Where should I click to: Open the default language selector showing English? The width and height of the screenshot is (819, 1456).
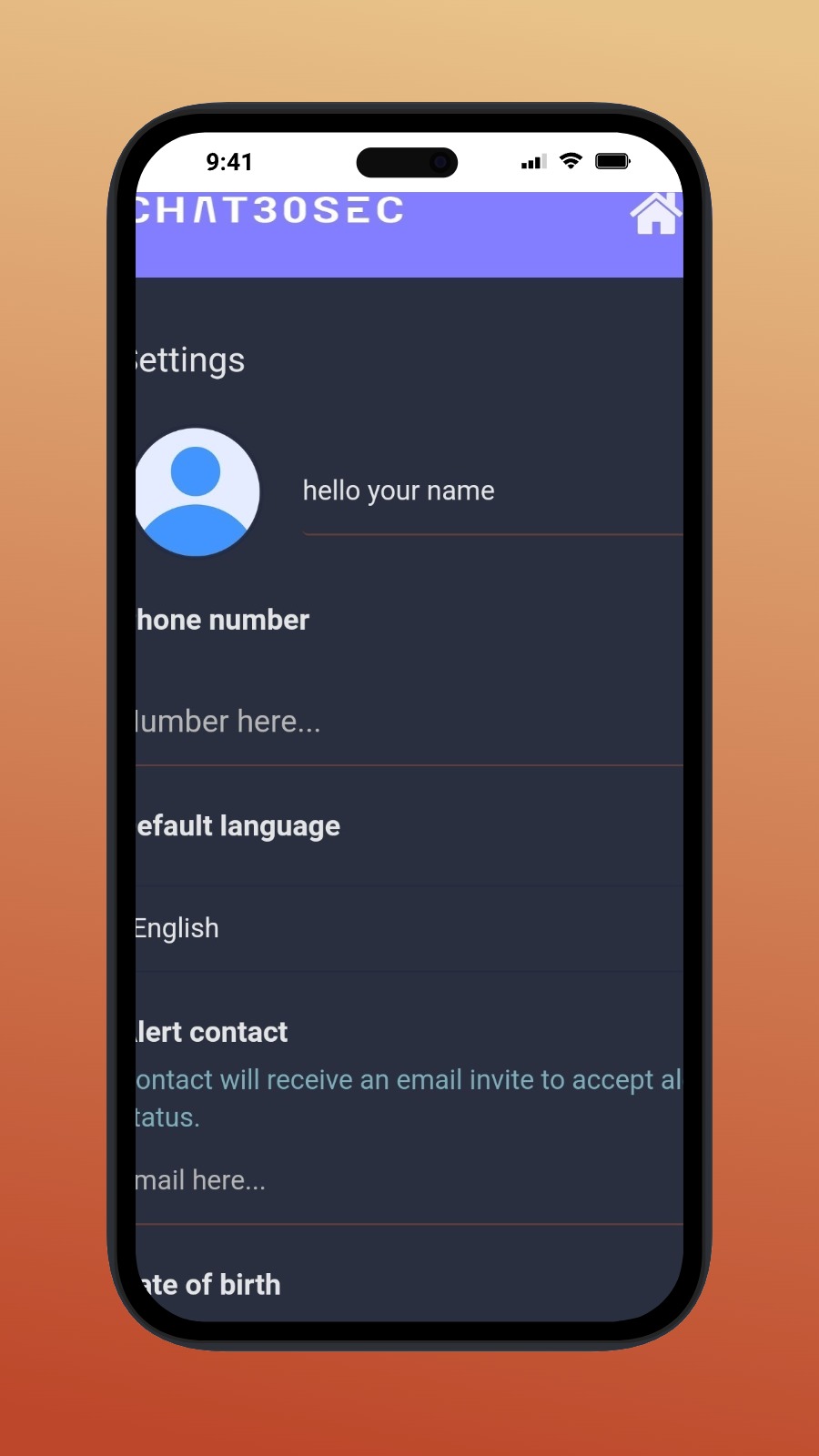(x=409, y=929)
